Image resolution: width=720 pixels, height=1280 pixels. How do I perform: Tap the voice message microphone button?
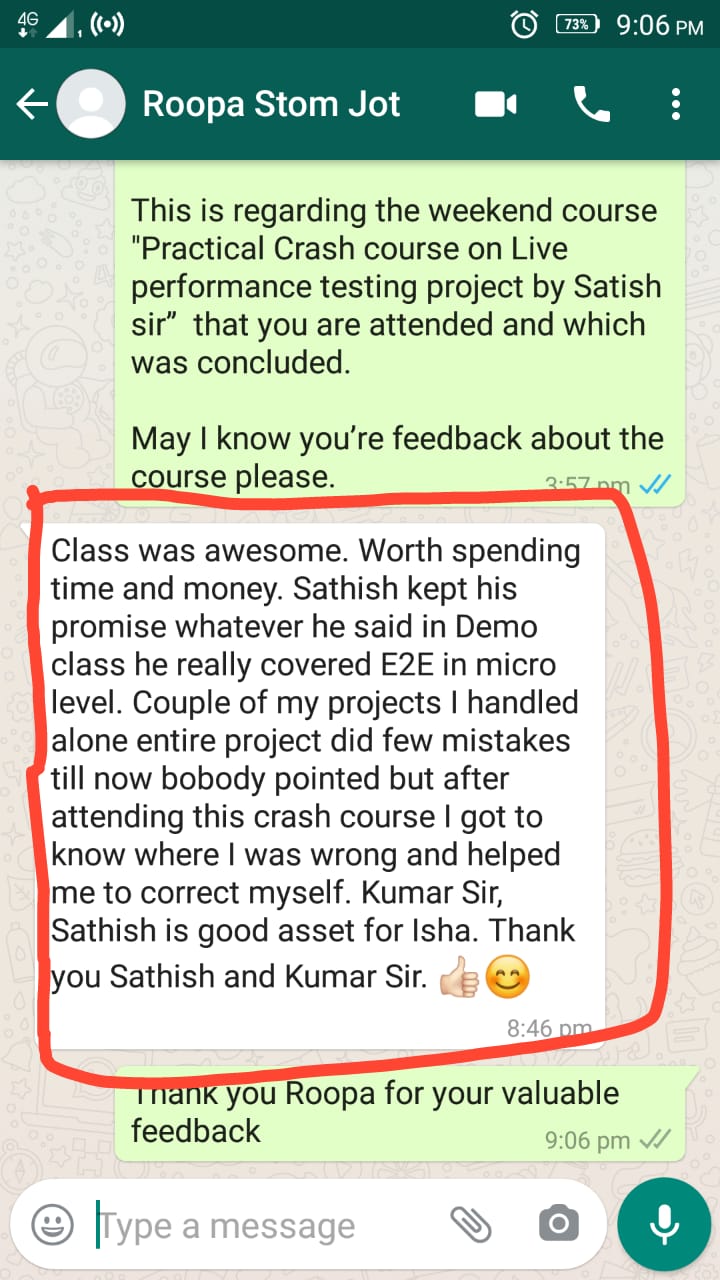coord(661,1224)
